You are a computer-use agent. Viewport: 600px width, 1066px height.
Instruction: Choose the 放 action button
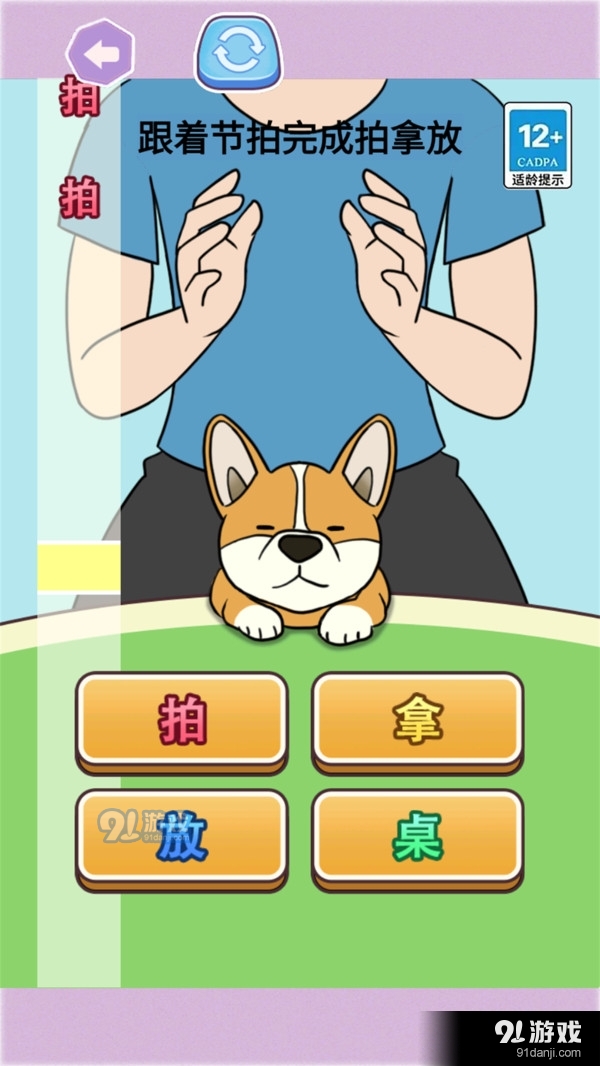pyautogui.click(x=182, y=837)
